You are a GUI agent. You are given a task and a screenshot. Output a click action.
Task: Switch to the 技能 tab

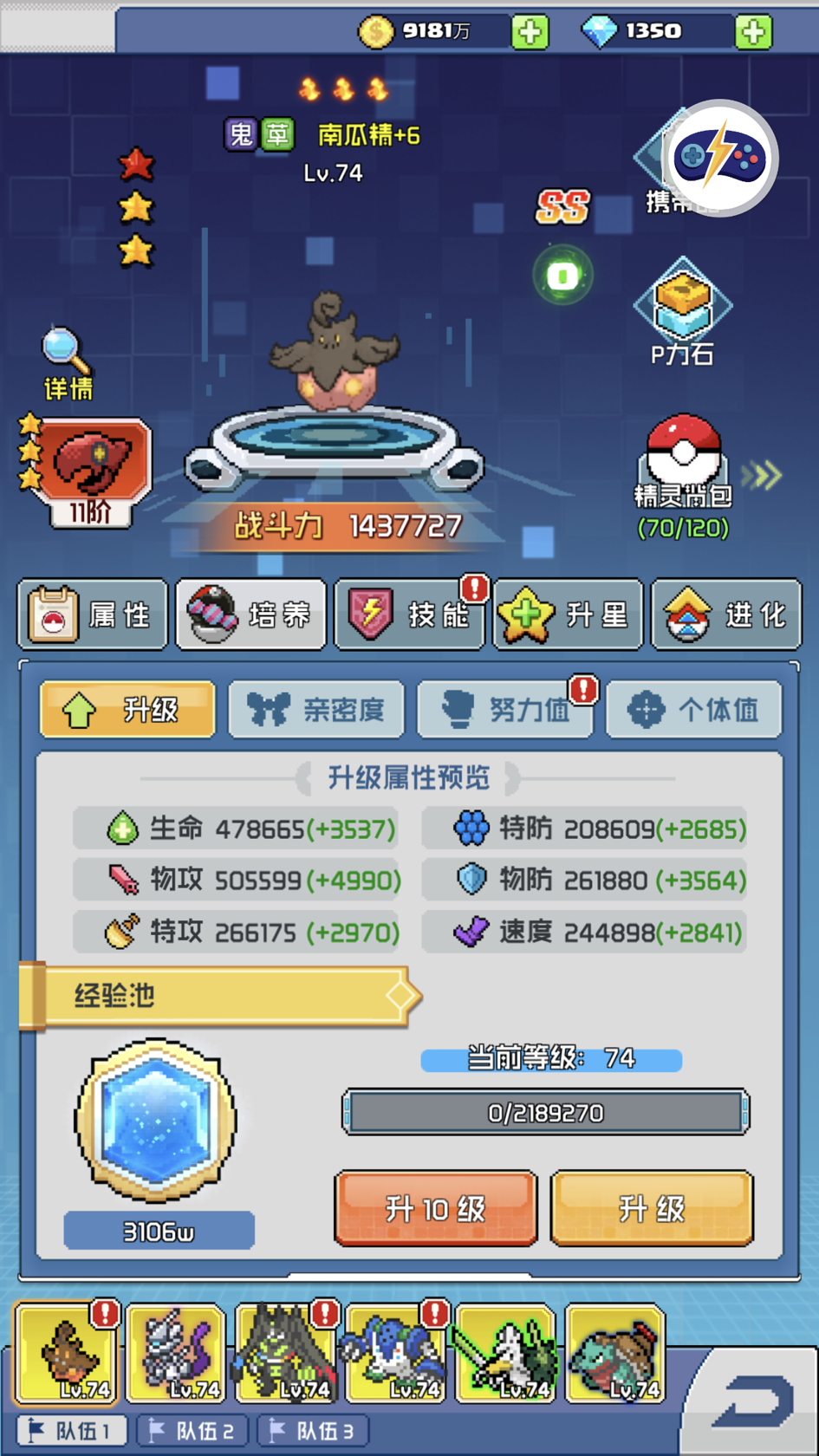[409, 614]
